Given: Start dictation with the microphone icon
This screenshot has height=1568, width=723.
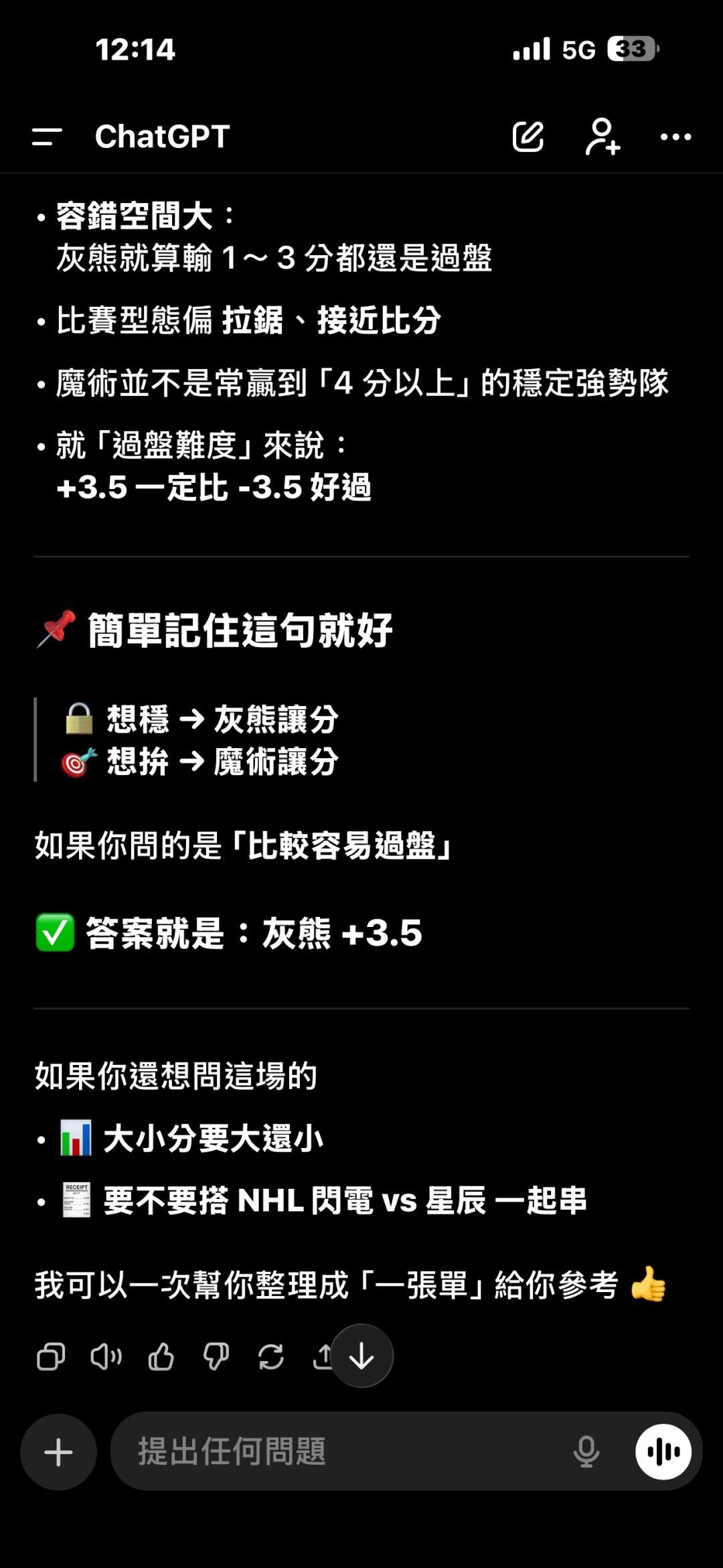Looking at the screenshot, I should (x=586, y=1451).
